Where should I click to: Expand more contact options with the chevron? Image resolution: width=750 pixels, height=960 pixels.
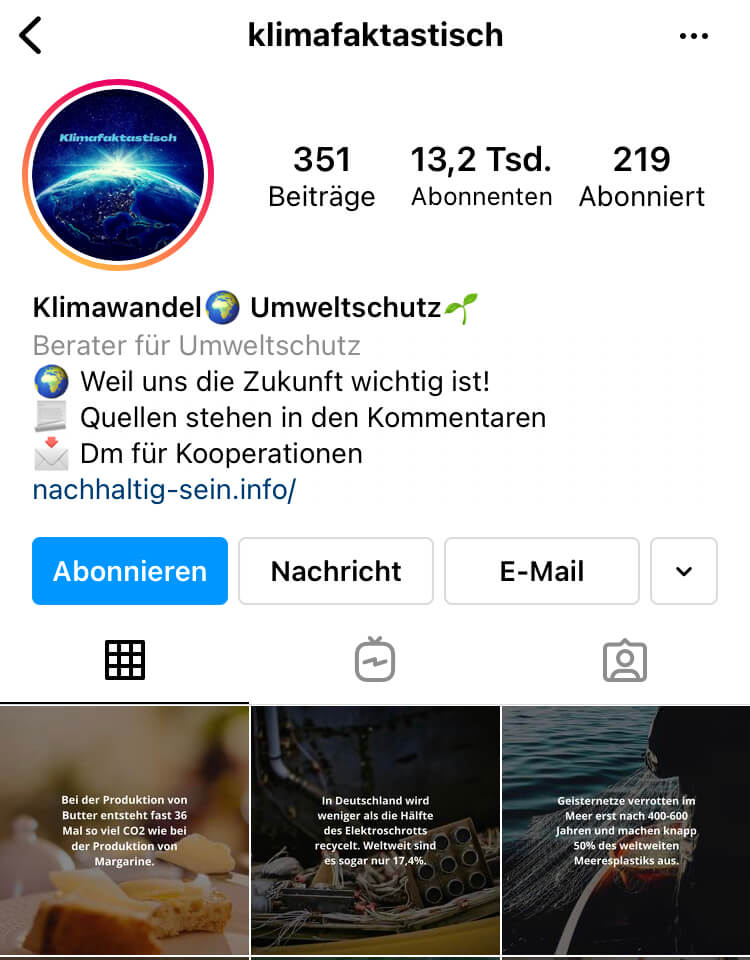pos(684,571)
